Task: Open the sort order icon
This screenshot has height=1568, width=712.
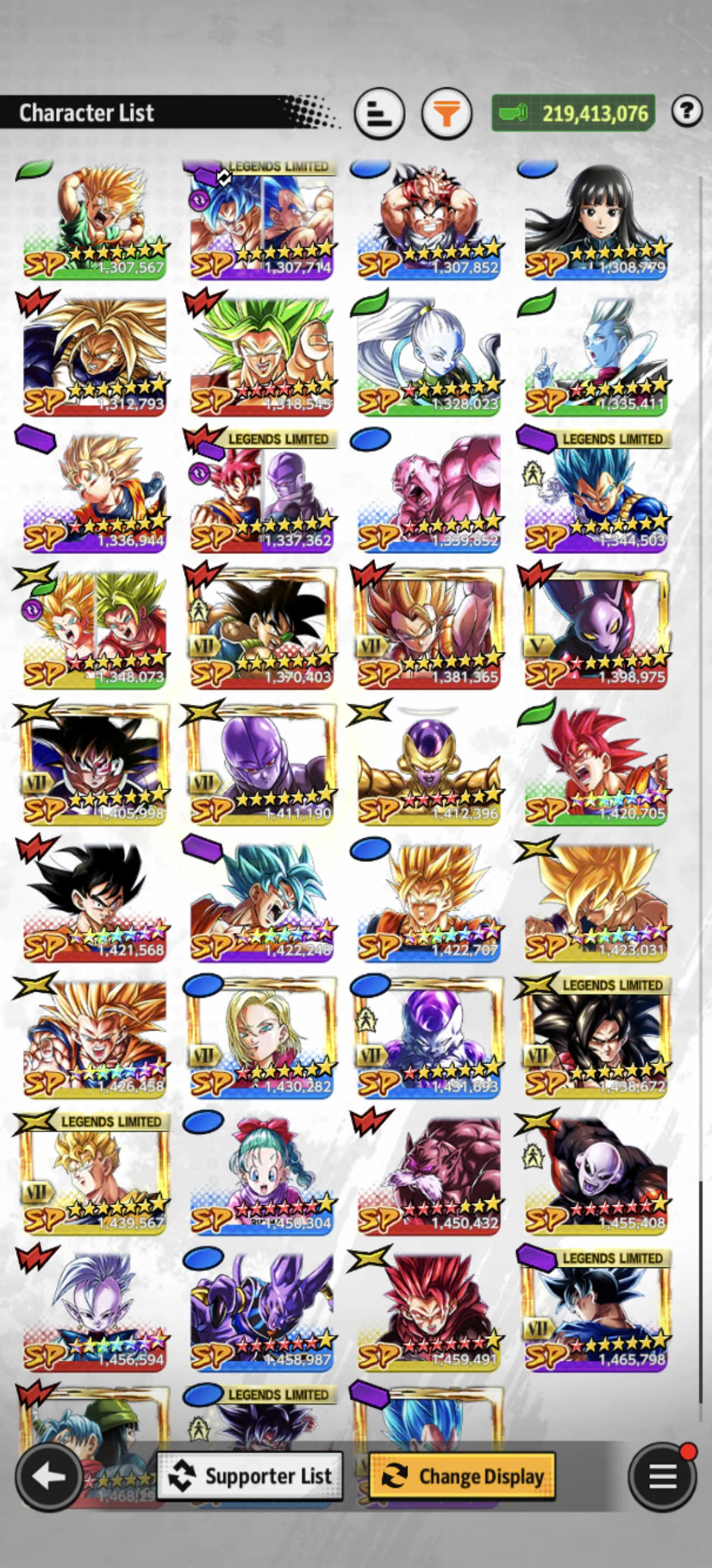Action: (379, 113)
